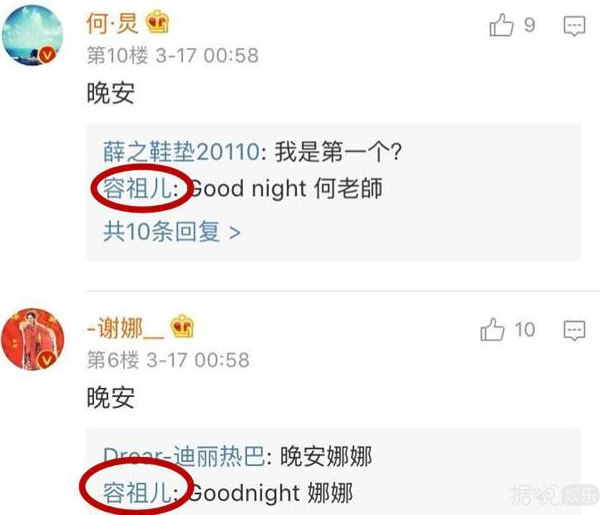Open the 何炅 username link
This screenshot has width=600, height=515.
point(113,22)
